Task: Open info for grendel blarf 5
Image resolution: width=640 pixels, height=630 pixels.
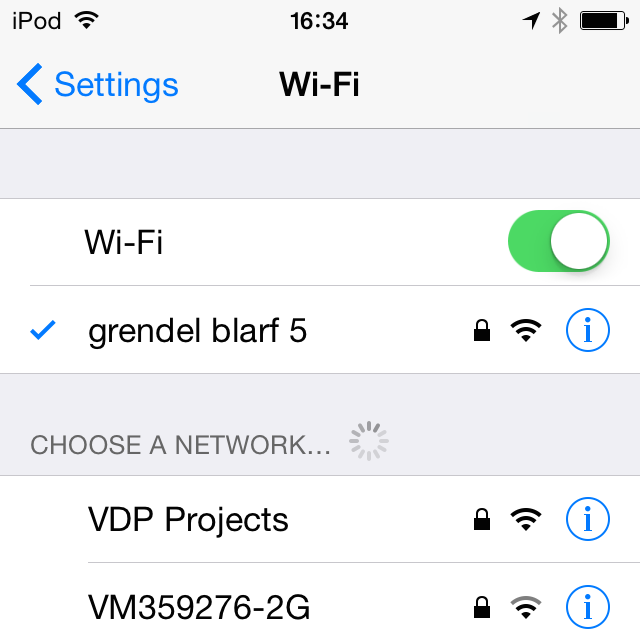Action: [x=587, y=330]
